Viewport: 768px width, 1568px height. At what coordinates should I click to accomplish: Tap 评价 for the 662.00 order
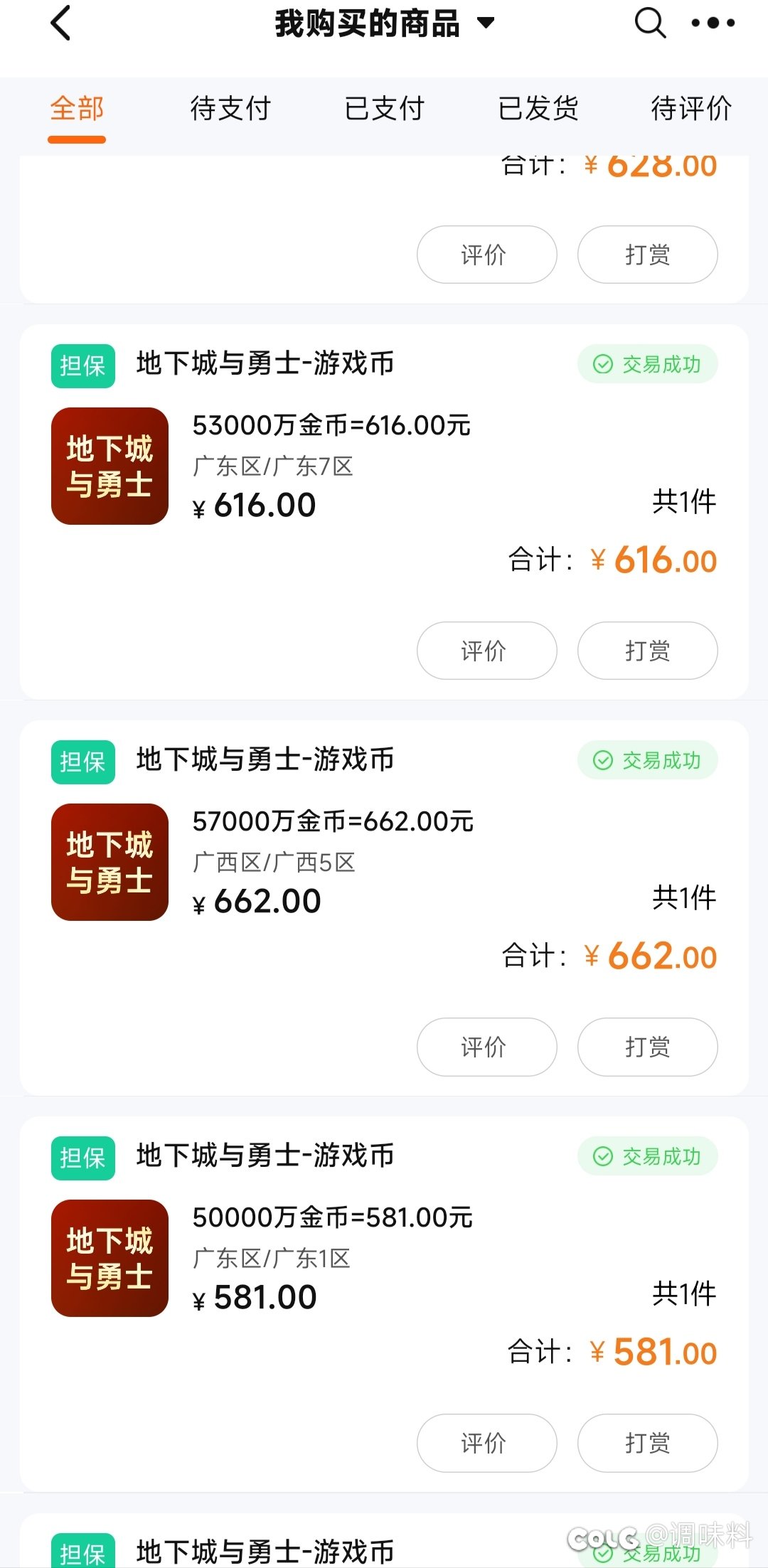[x=487, y=1047]
